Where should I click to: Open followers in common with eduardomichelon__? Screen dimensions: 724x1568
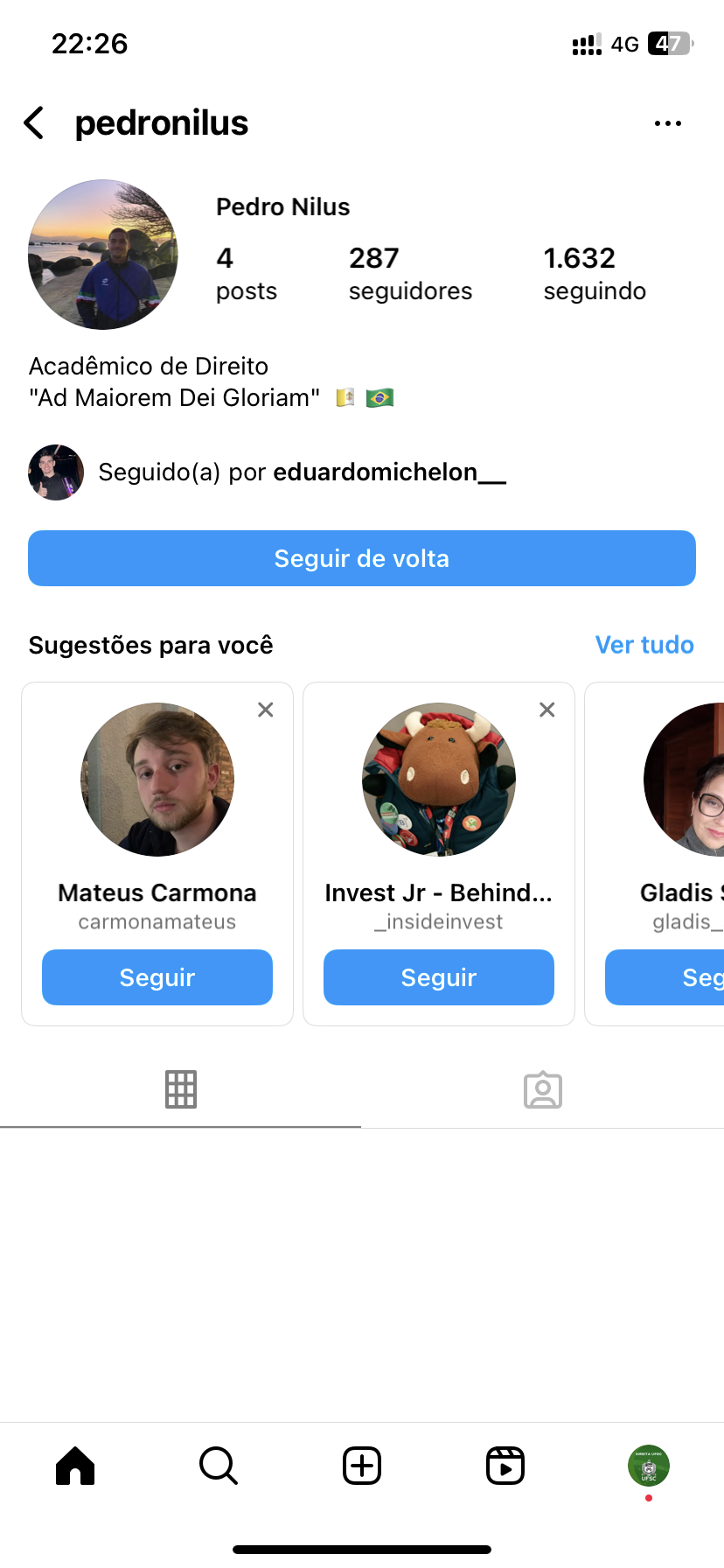click(x=302, y=472)
